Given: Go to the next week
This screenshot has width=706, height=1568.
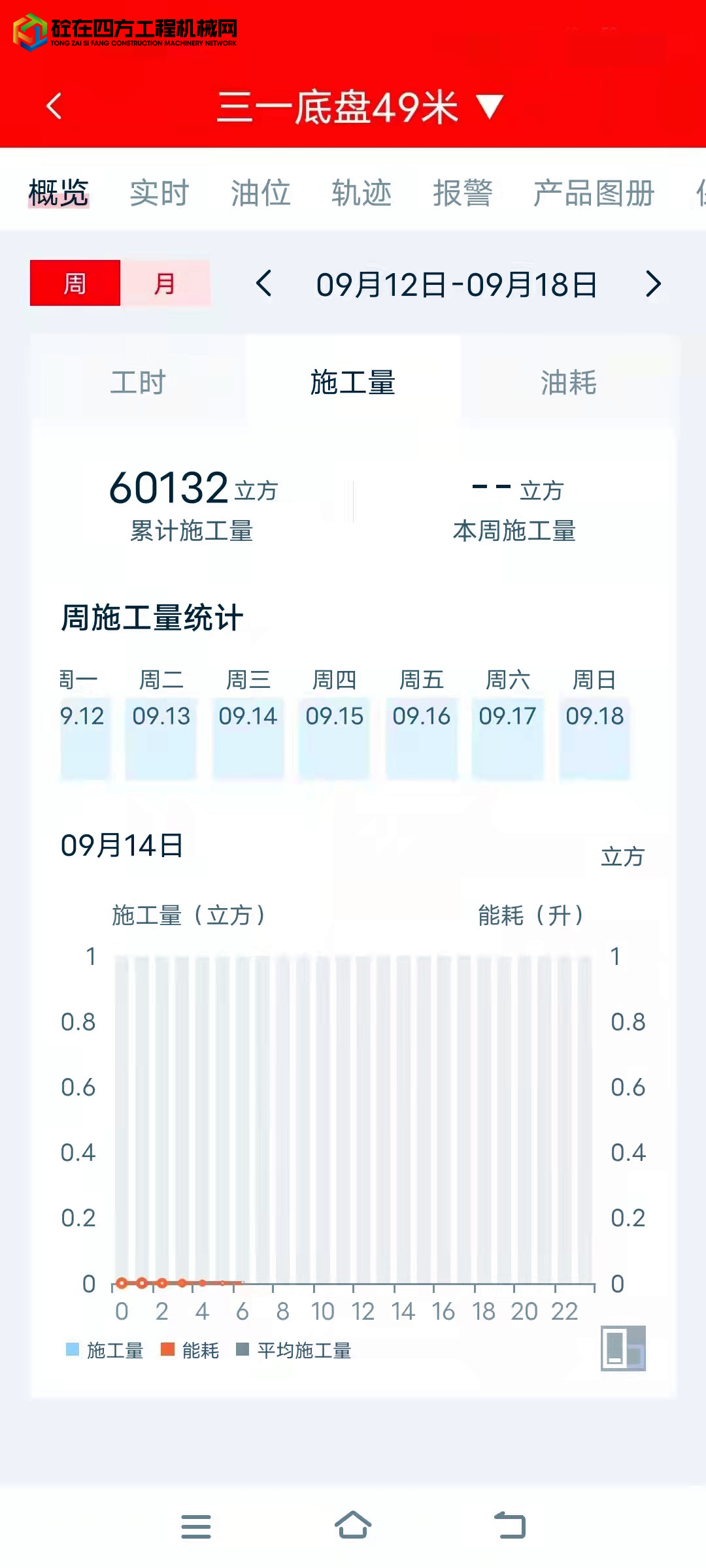Looking at the screenshot, I should (x=652, y=284).
